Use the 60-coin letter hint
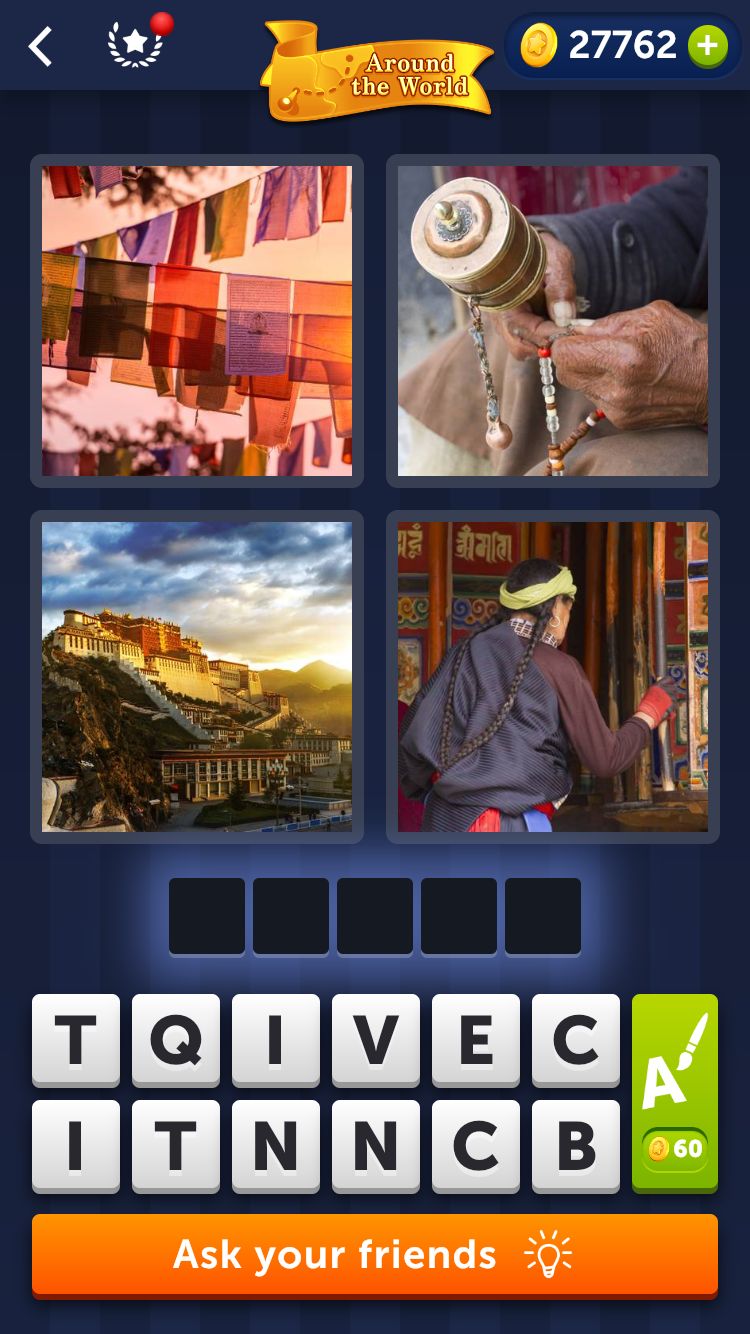The image size is (750, 1334). click(675, 1092)
